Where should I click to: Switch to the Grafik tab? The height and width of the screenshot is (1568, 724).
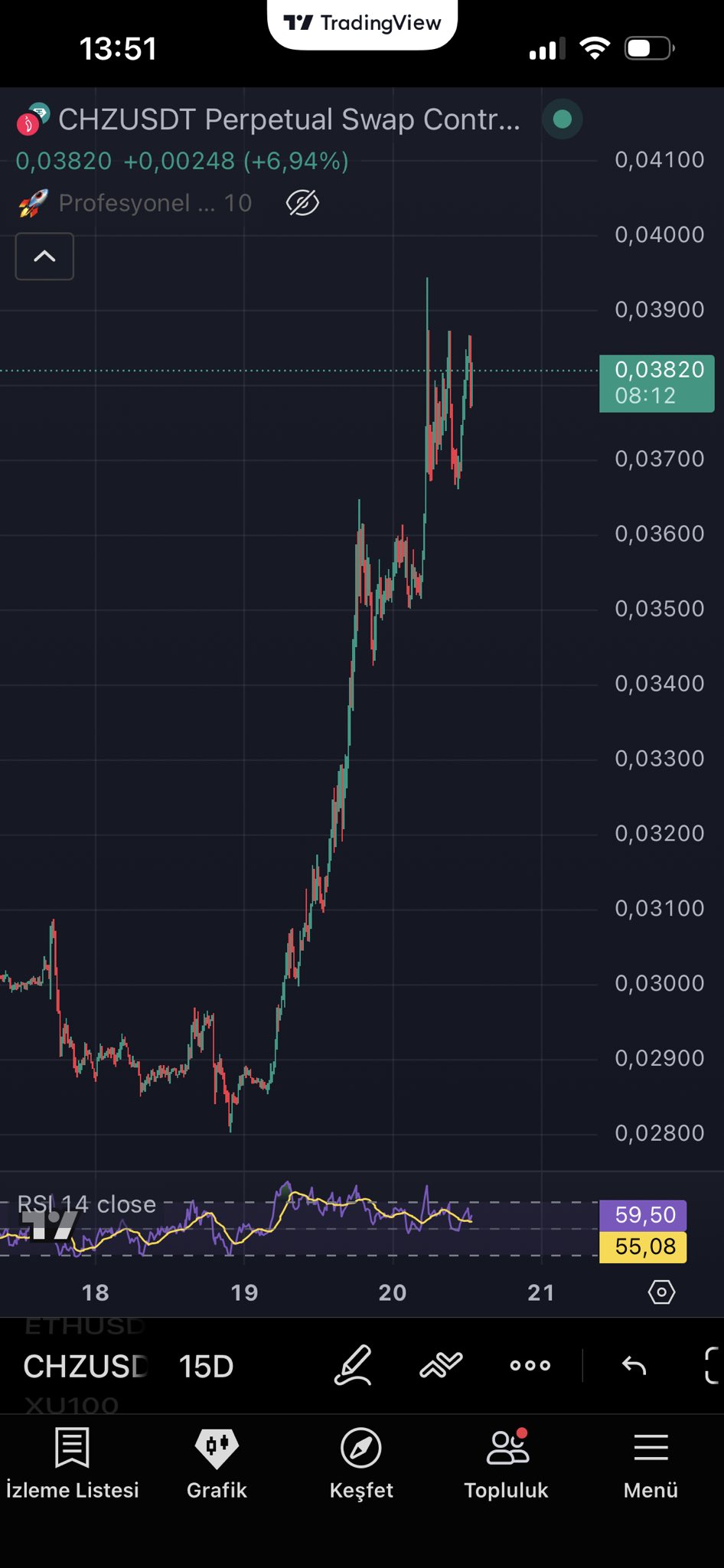tap(217, 1462)
